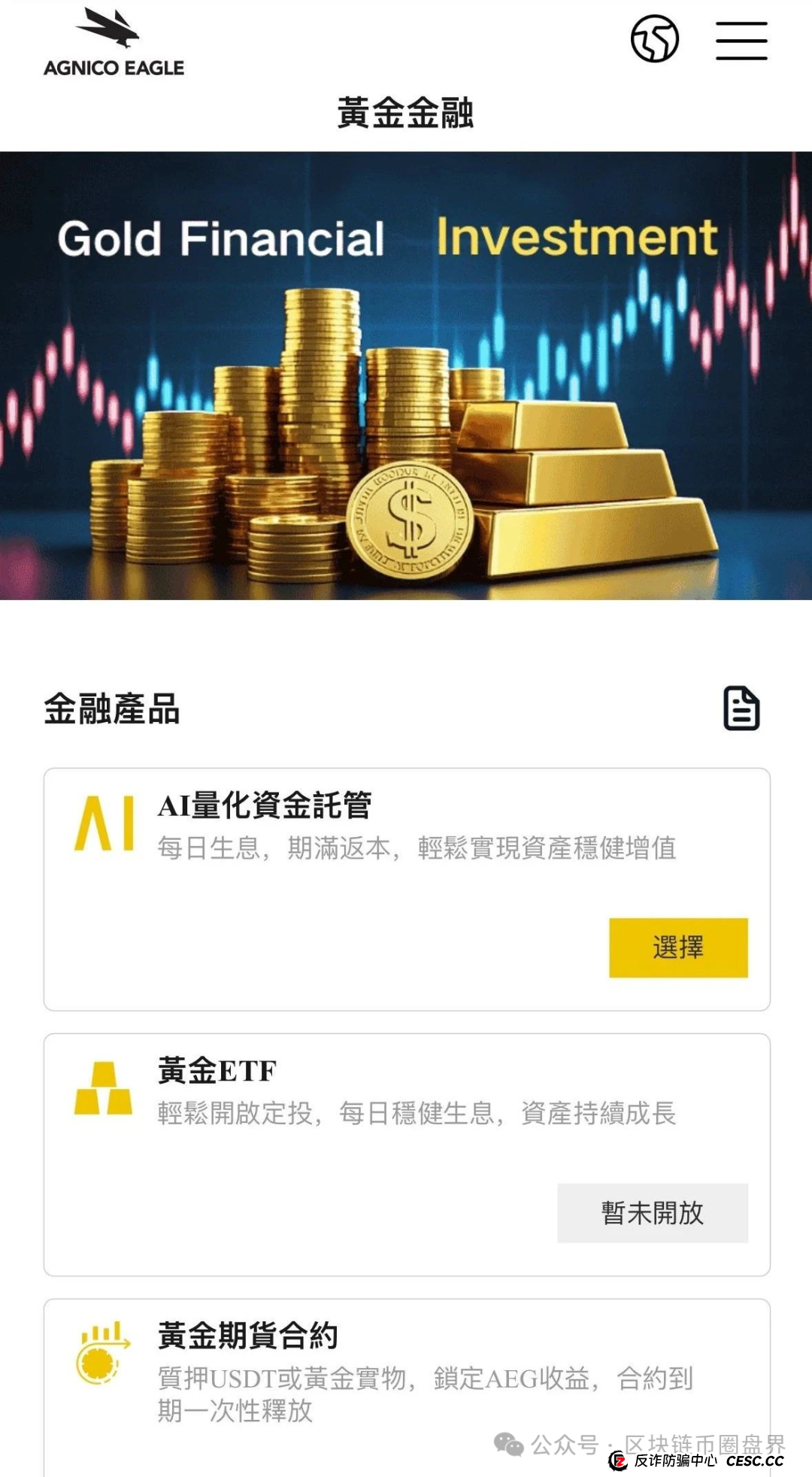Expand the 黃金期貨合約 product card
This screenshot has width=812, height=1477.
[406, 1369]
